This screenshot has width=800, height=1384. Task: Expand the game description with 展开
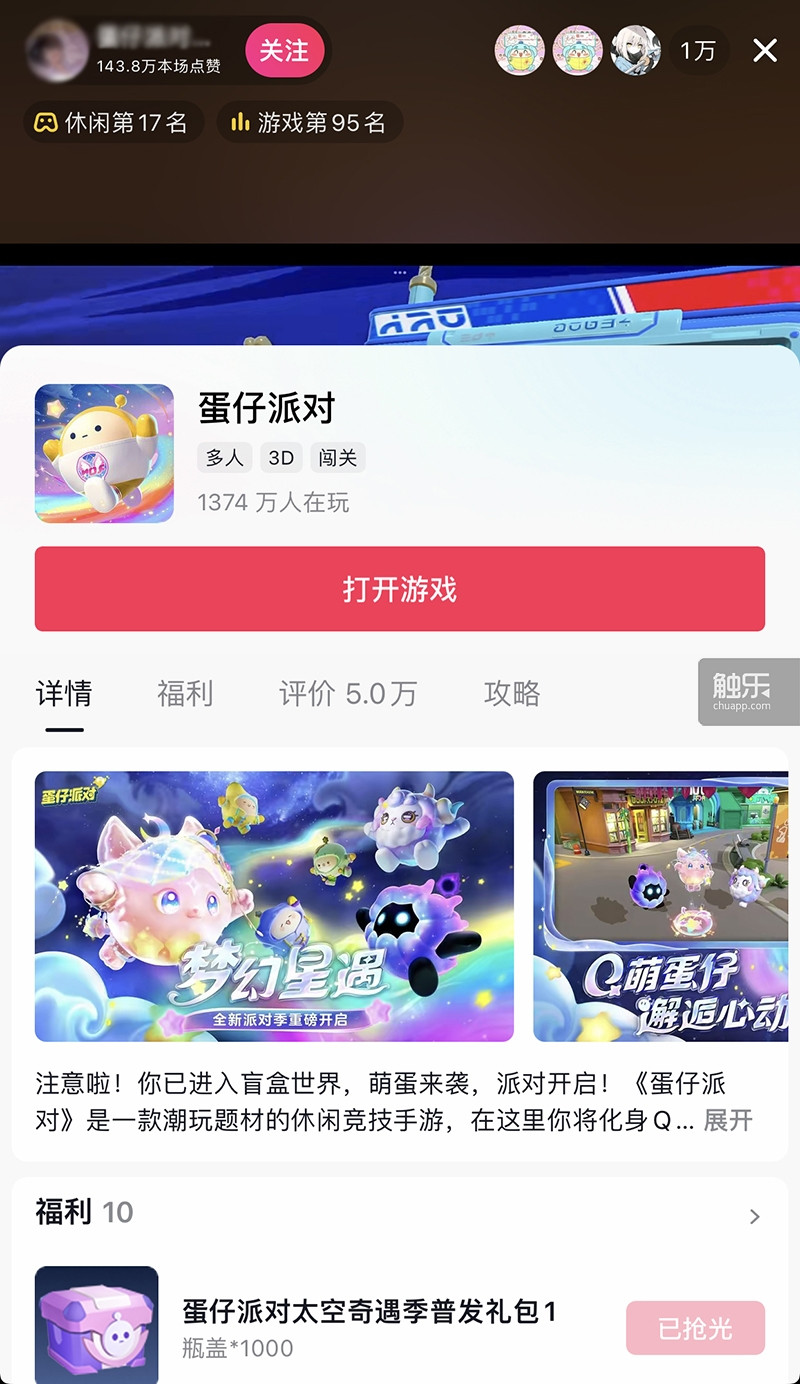[727, 1119]
